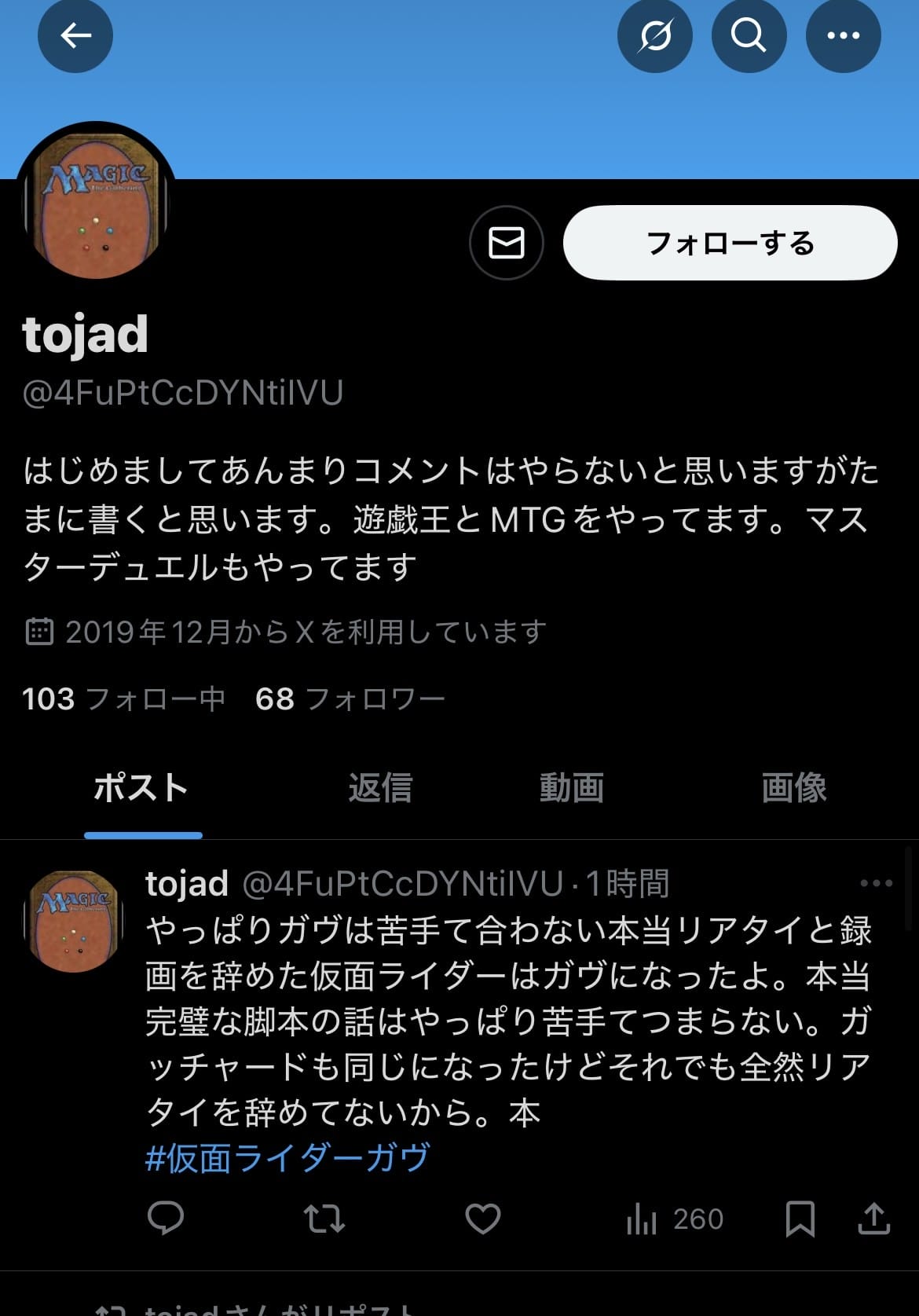Bookmark tojad's post
The height and width of the screenshot is (1316, 919).
(800, 1219)
